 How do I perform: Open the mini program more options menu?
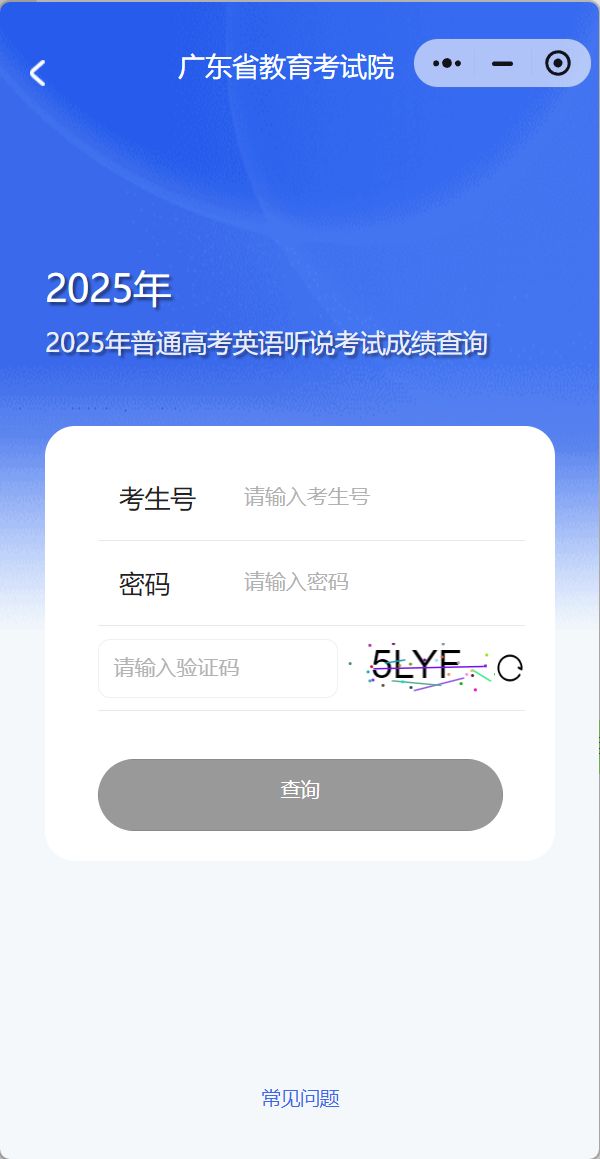point(446,64)
